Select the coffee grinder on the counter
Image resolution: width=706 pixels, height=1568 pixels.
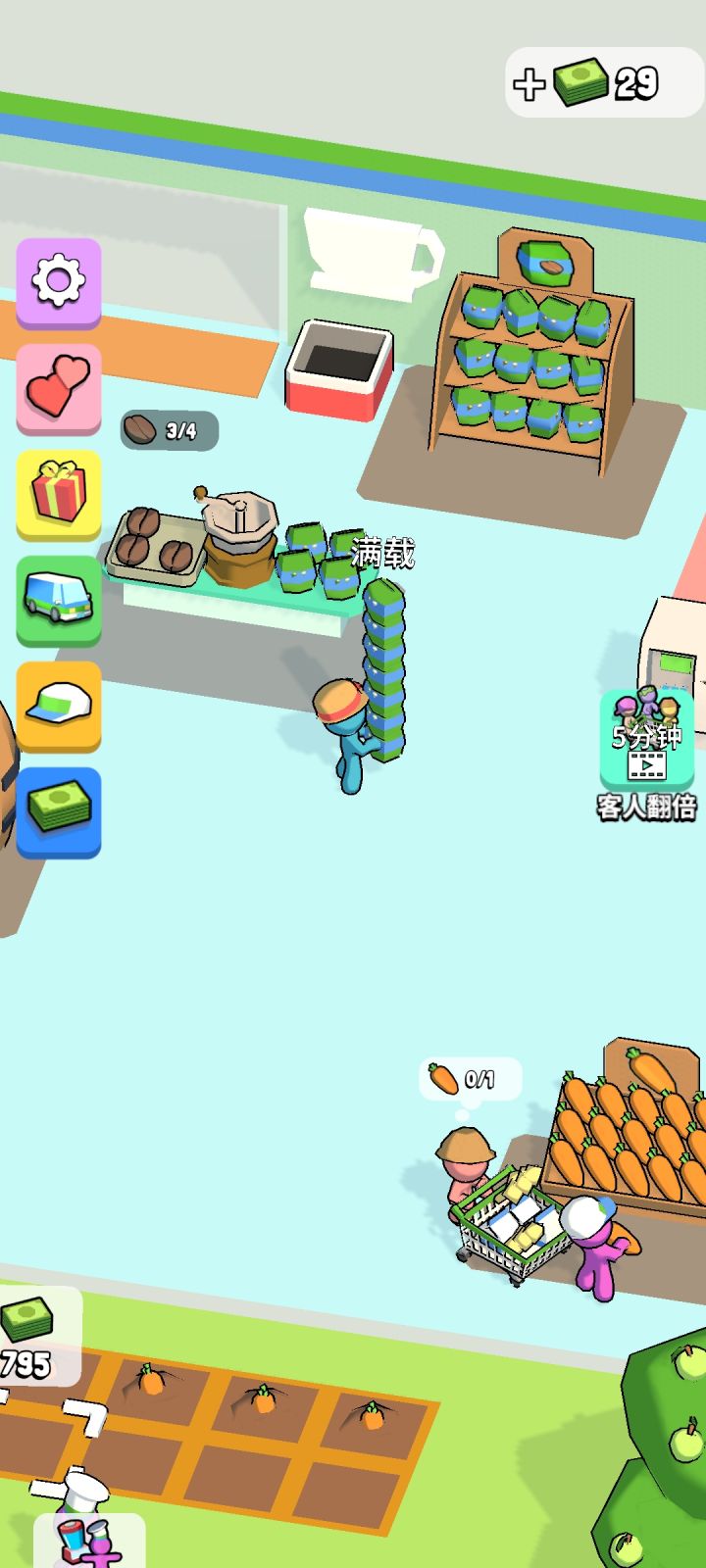click(x=238, y=534)
